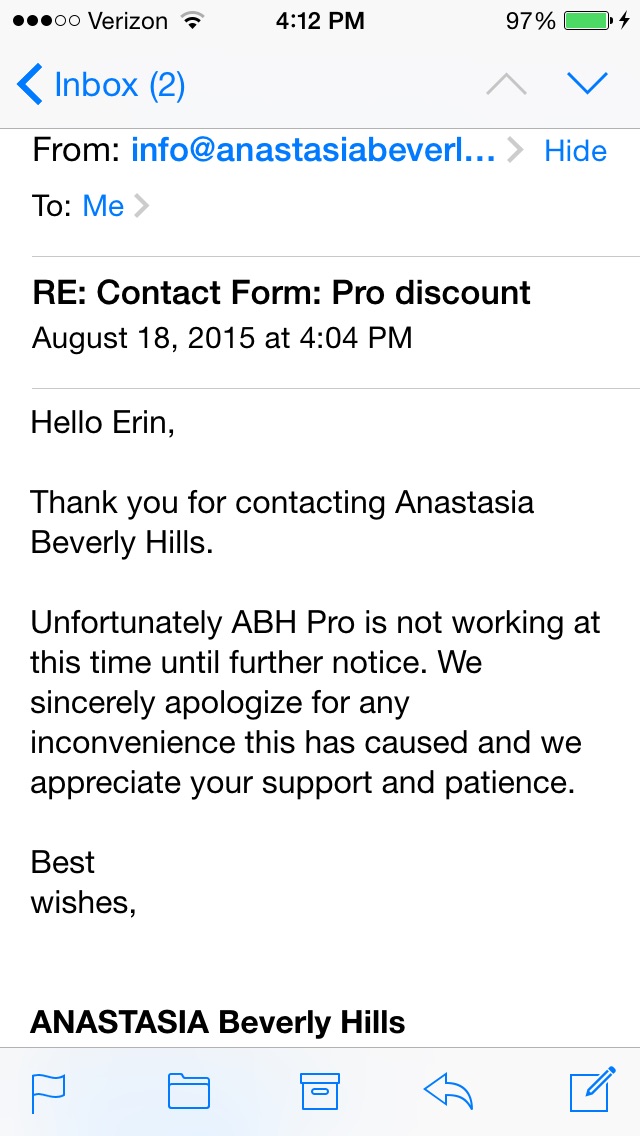Reply to this email
640x1136 pixels.
click(448, 1090)
